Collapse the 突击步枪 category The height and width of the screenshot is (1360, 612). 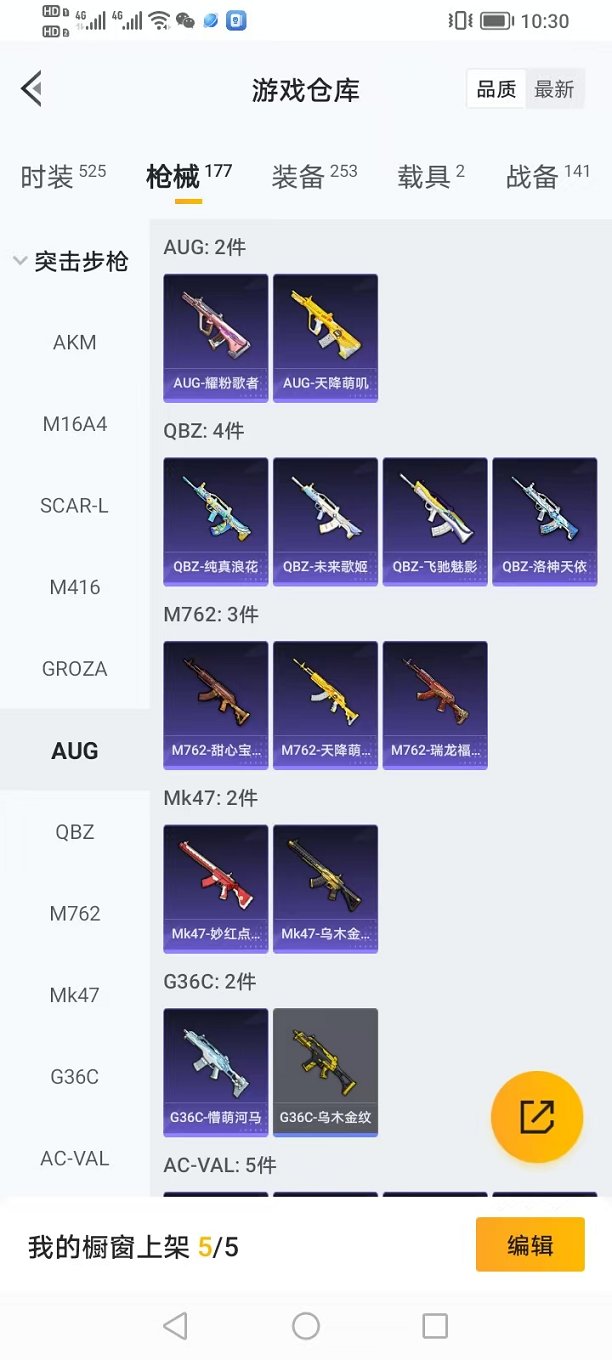point(72,262)
